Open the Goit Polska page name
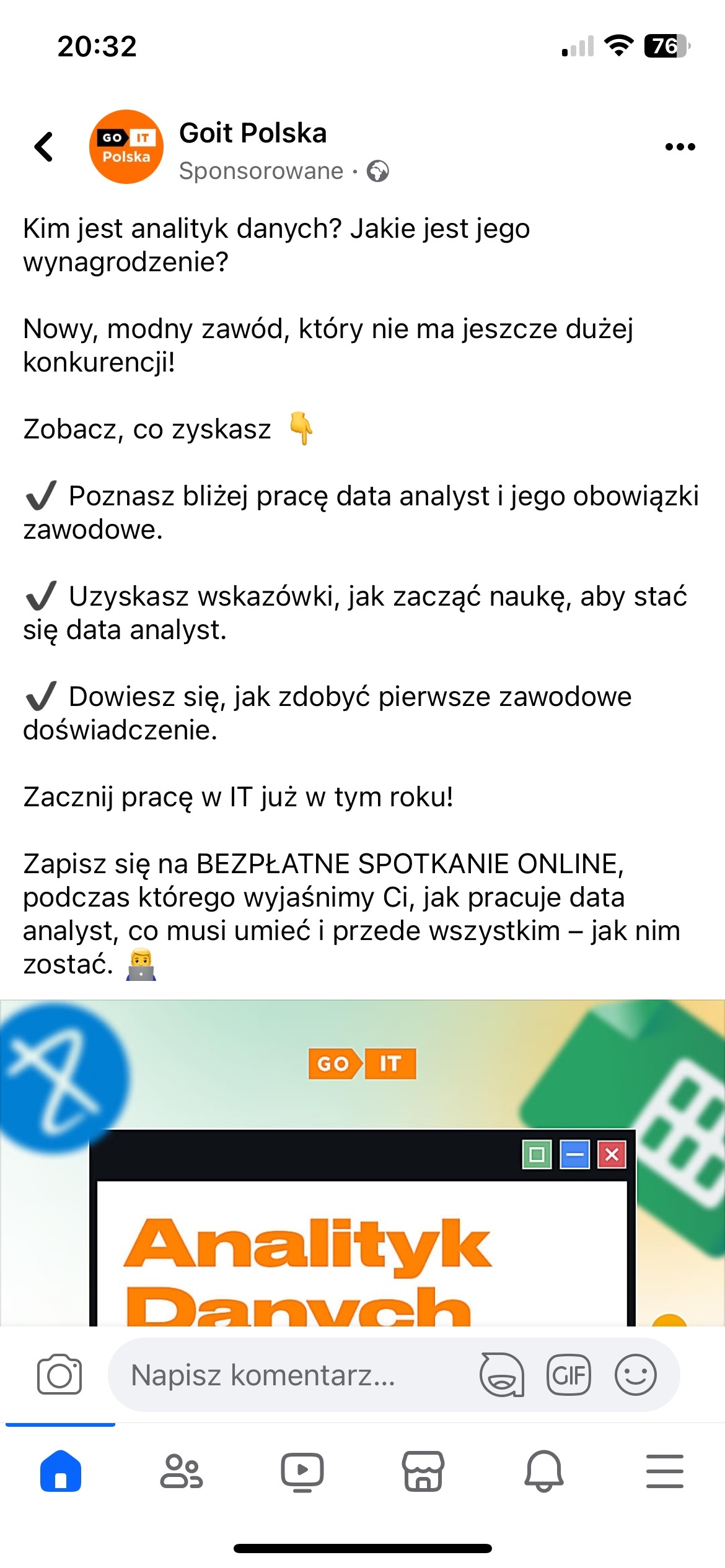 (253, 133)
